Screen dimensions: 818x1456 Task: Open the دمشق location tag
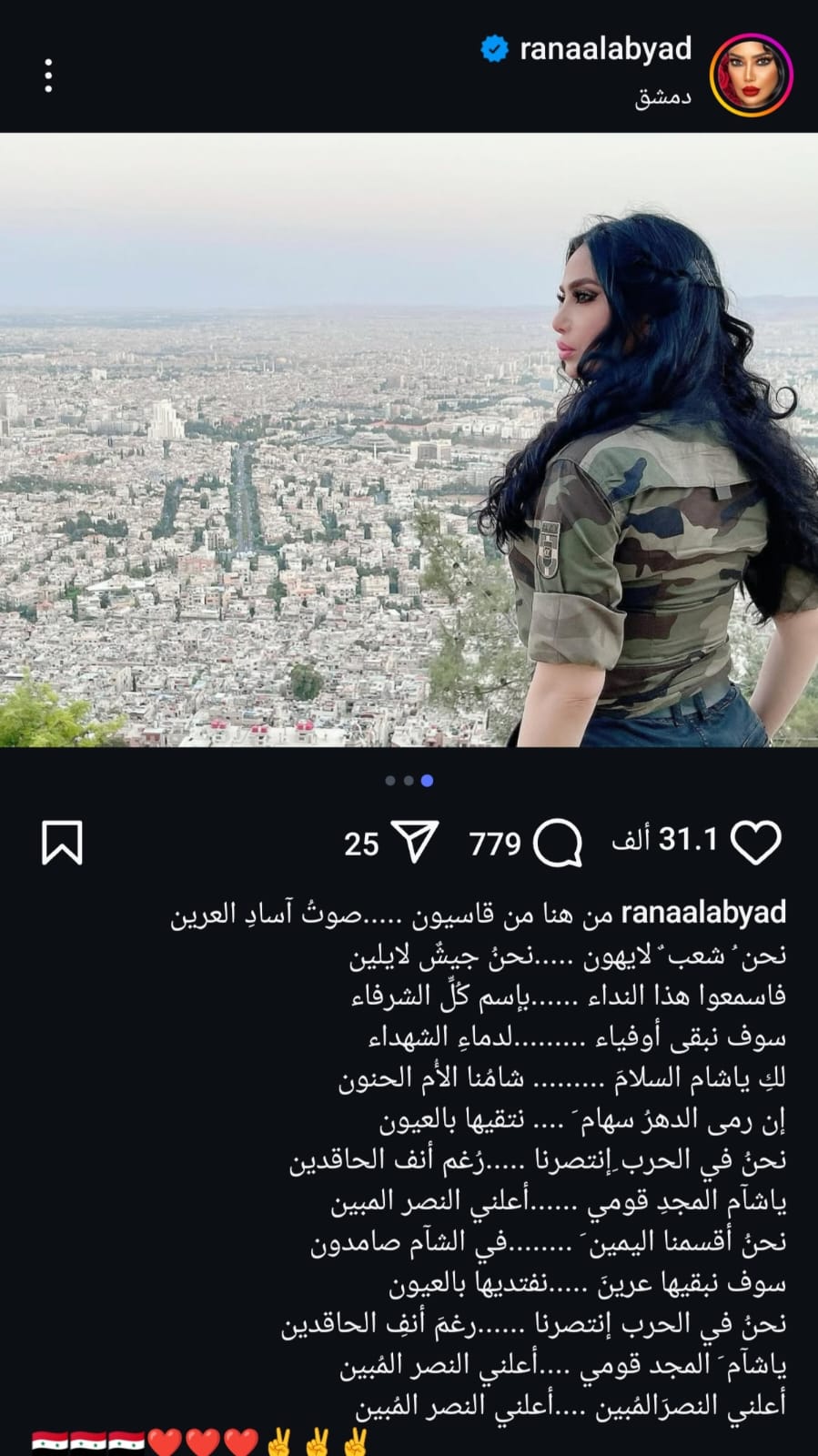tap(662, 98)
